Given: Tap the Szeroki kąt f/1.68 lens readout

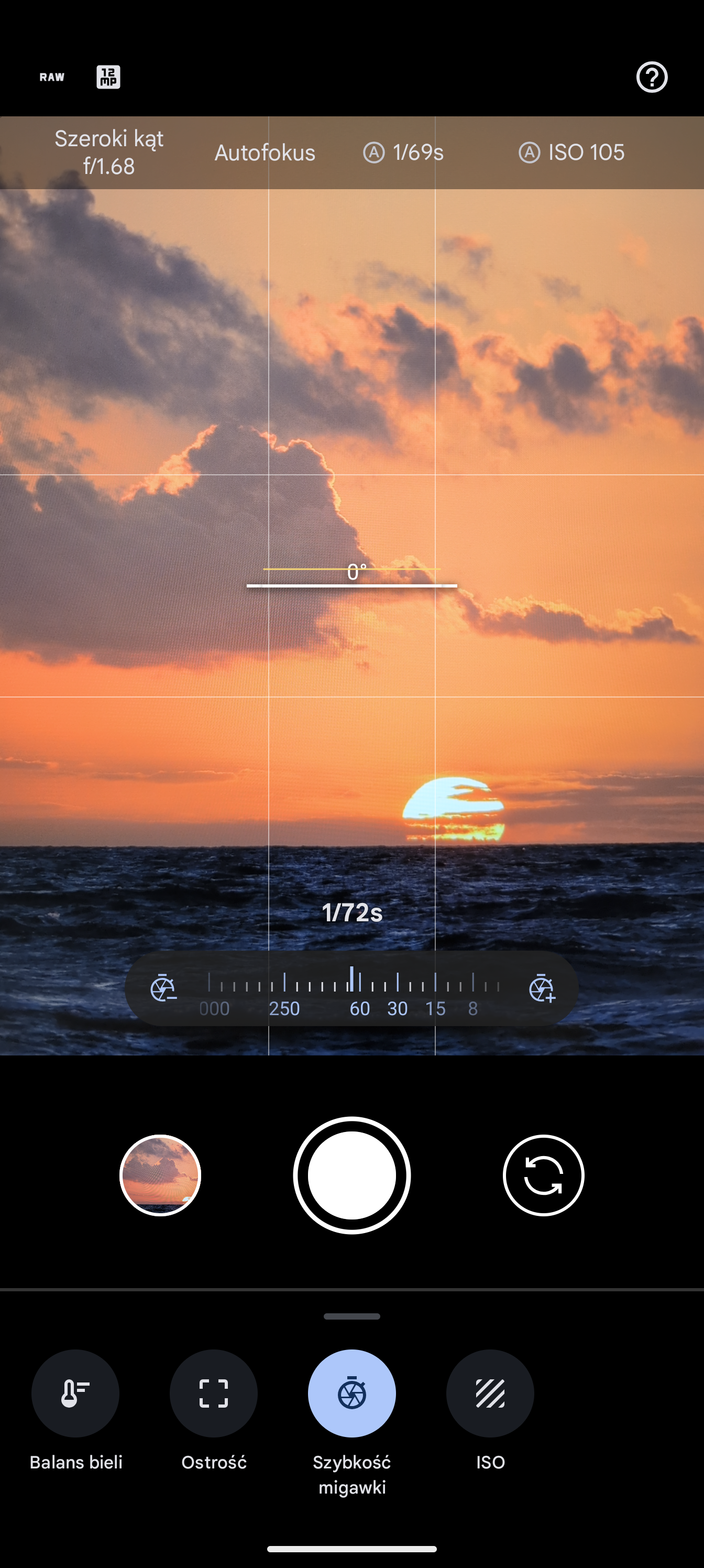Looking at the screenshot, I should pos(109,152).
